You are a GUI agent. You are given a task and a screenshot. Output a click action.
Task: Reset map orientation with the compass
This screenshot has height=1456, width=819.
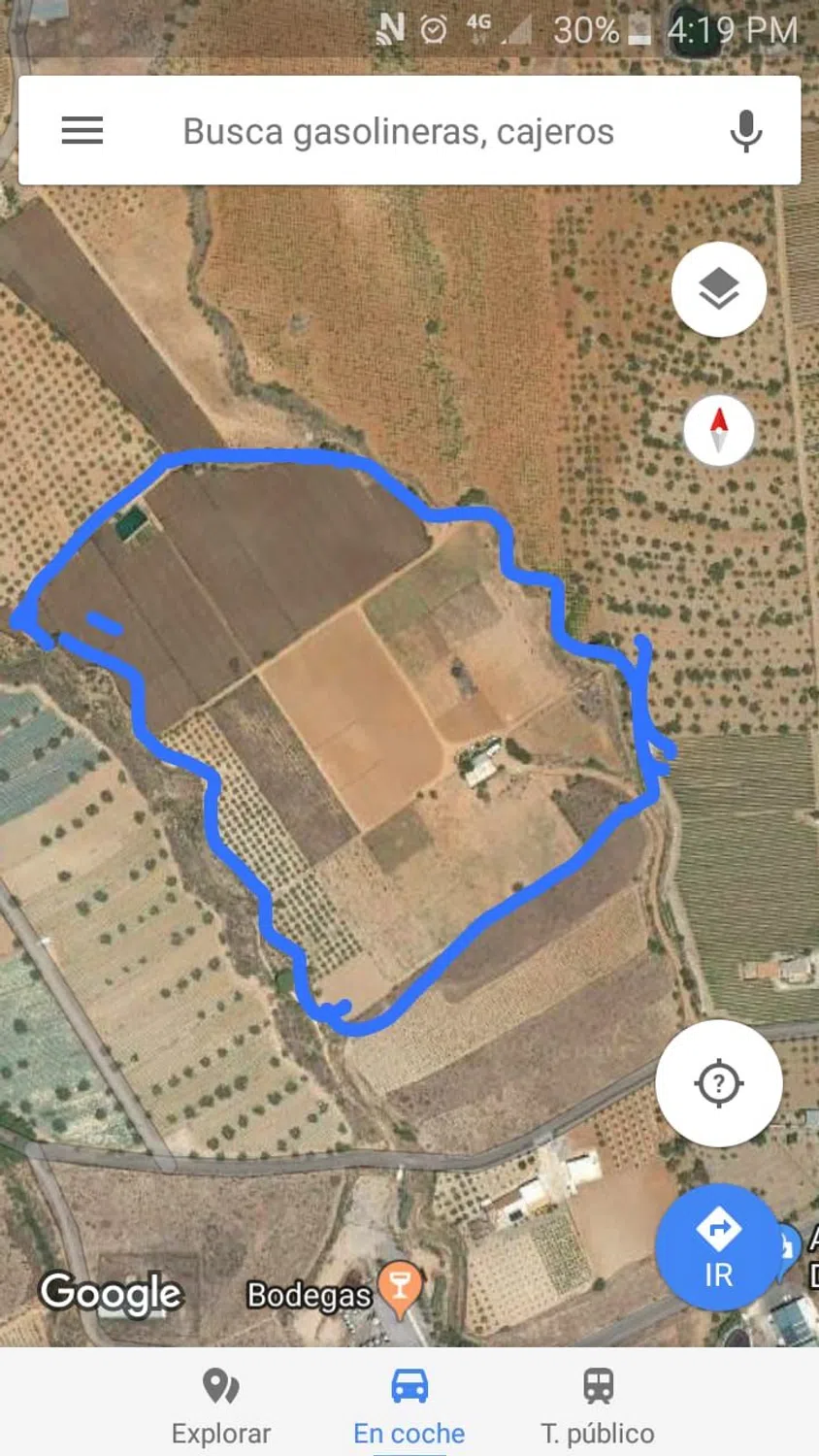(x=719, y=430)
